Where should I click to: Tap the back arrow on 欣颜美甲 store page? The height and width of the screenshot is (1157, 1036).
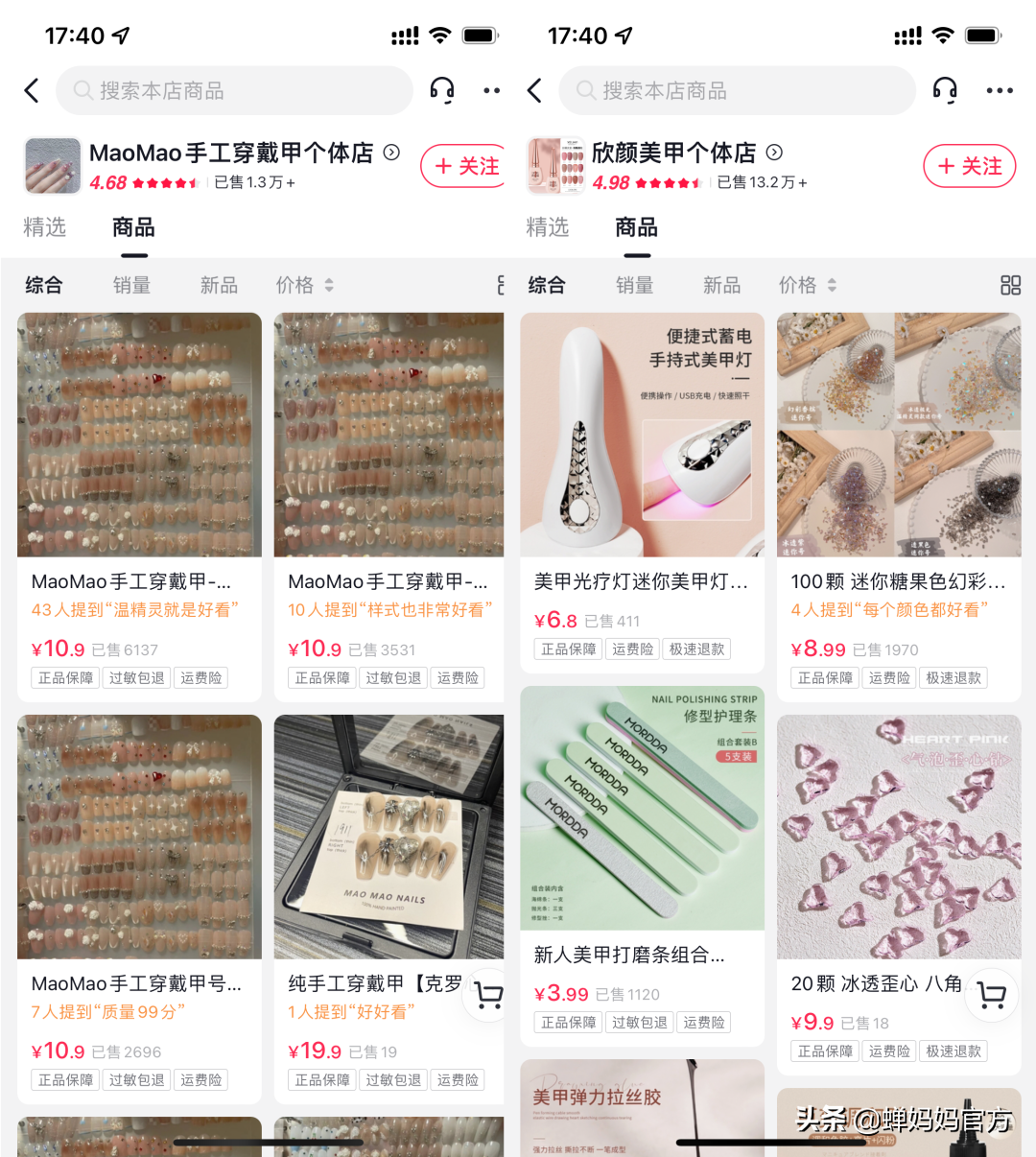tap(533, 90)
